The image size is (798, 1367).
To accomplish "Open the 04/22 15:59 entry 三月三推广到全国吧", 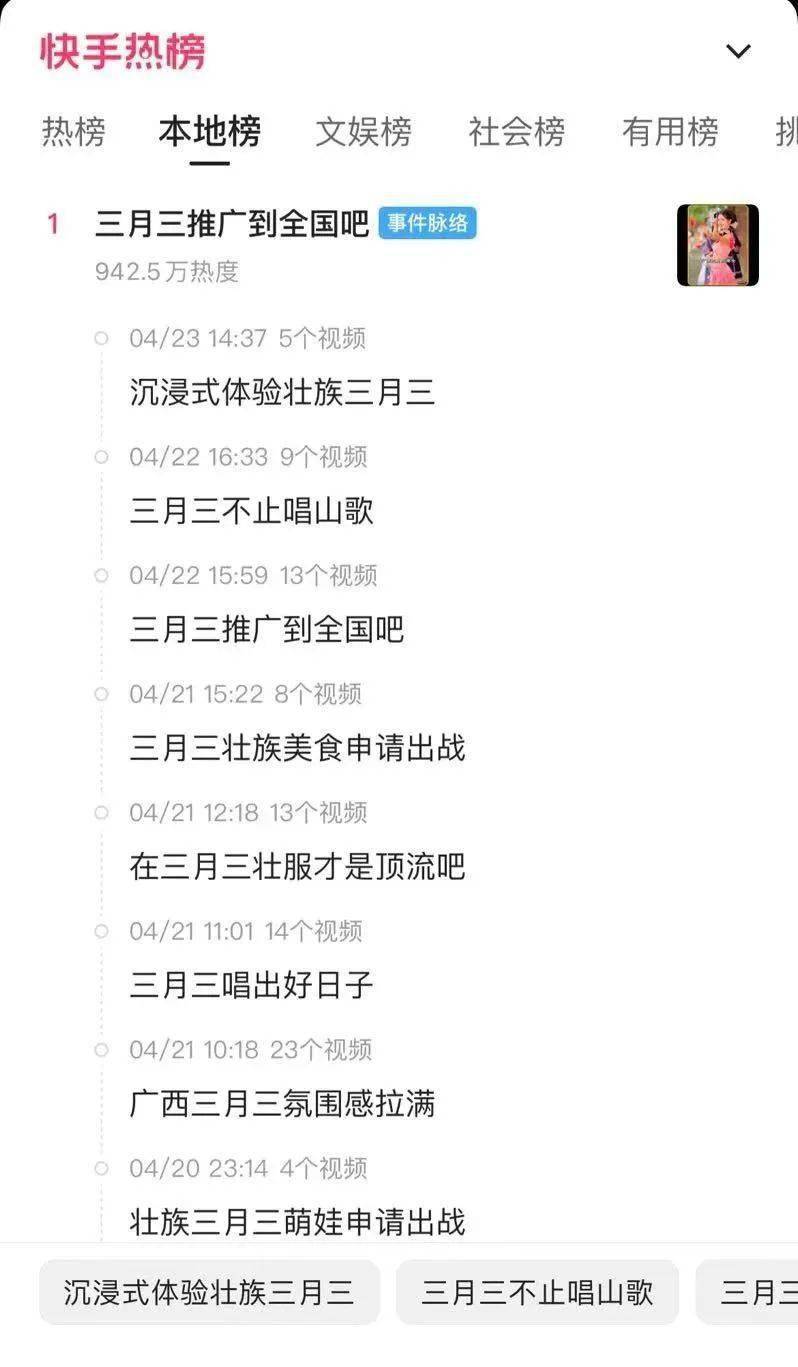I will click(x=267, y=629).
